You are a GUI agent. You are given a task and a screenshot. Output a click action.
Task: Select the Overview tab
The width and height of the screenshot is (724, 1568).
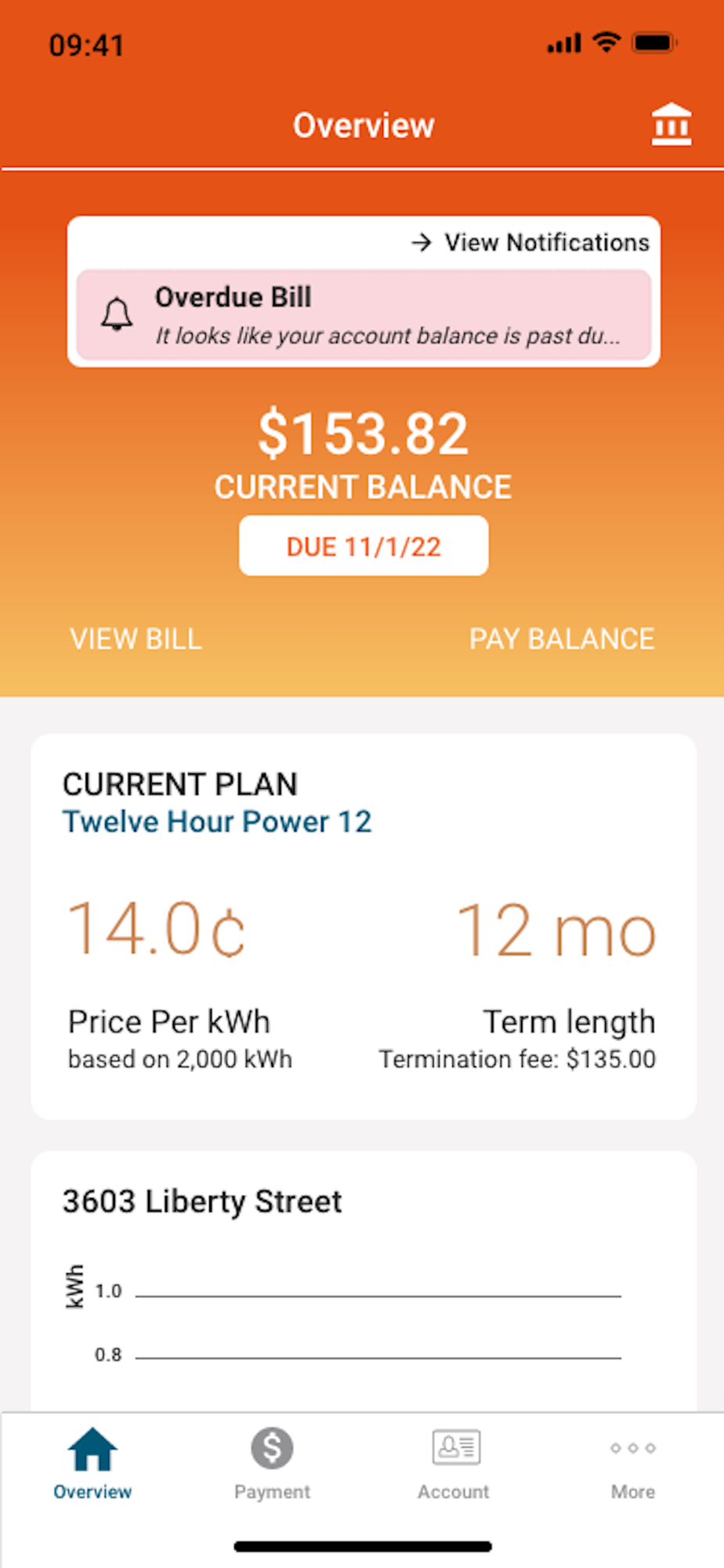[92, 1464]
